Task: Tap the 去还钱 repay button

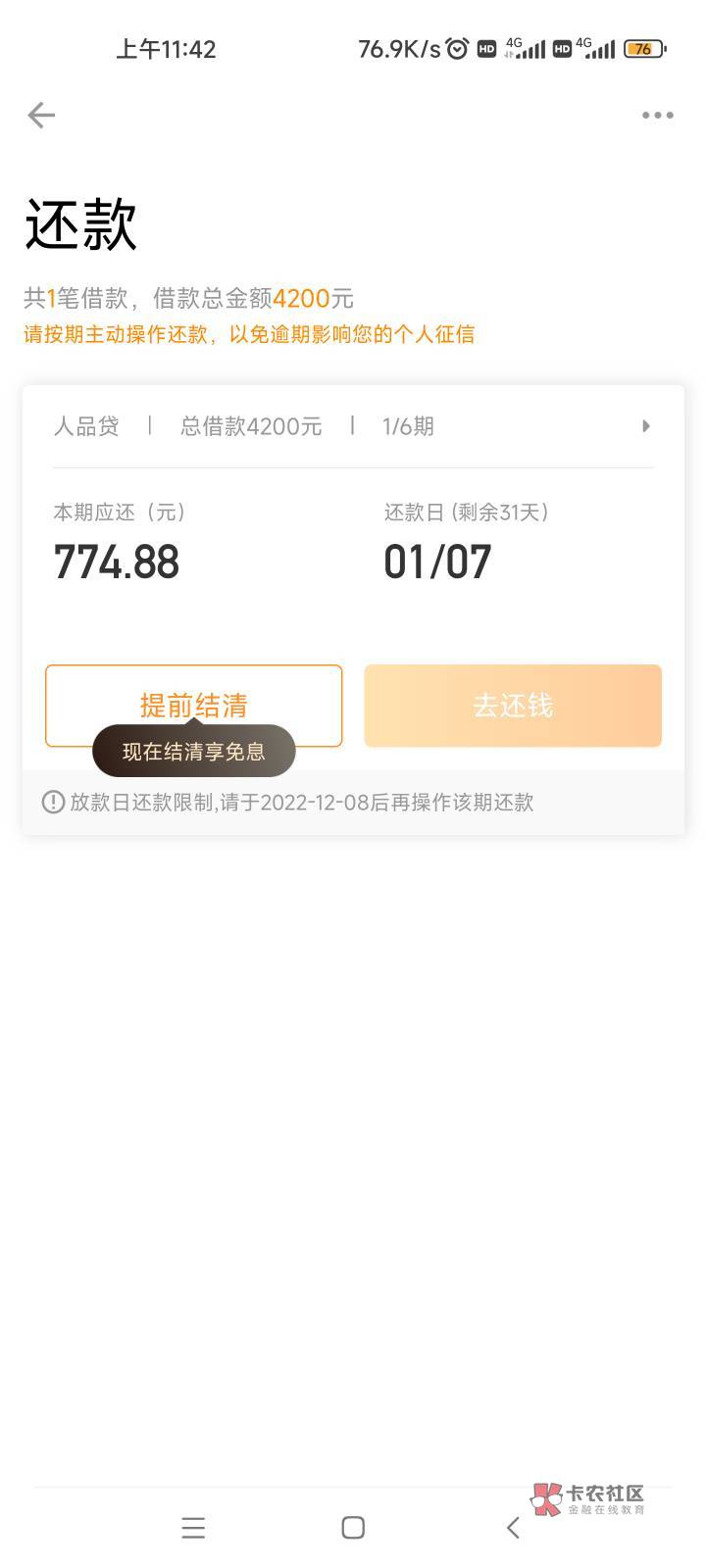Action: coord(513,706)
